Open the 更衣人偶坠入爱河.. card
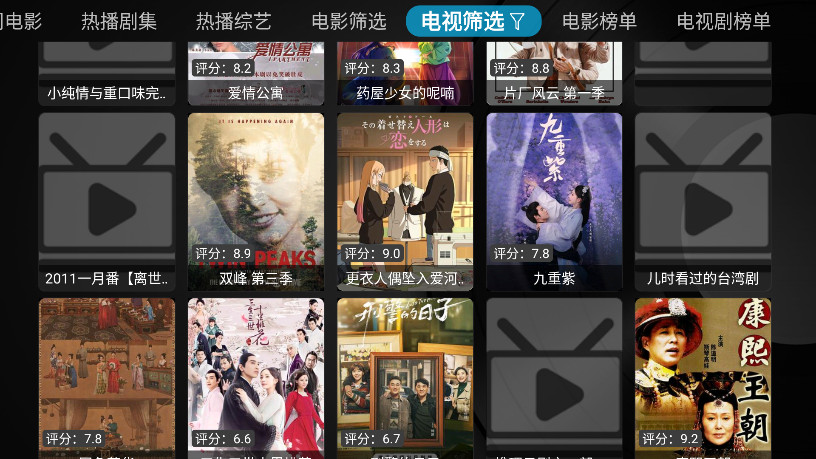Screen dimensions: 816x459 405,201
